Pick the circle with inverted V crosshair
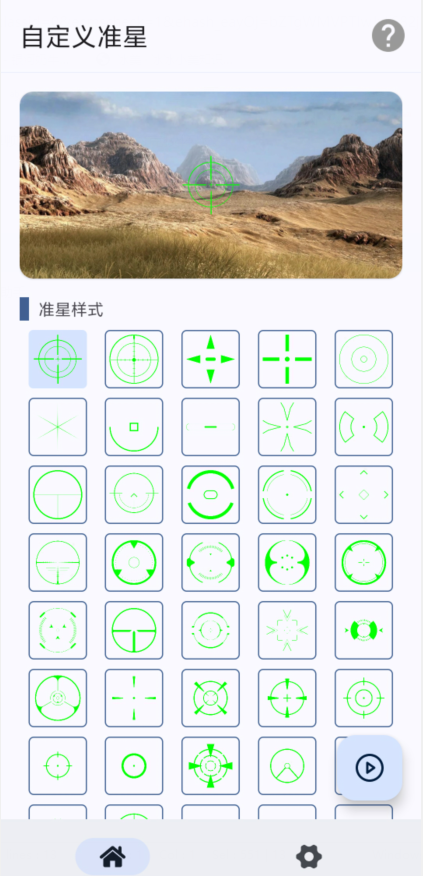423x876 pixels. click(x=287, y=765)
